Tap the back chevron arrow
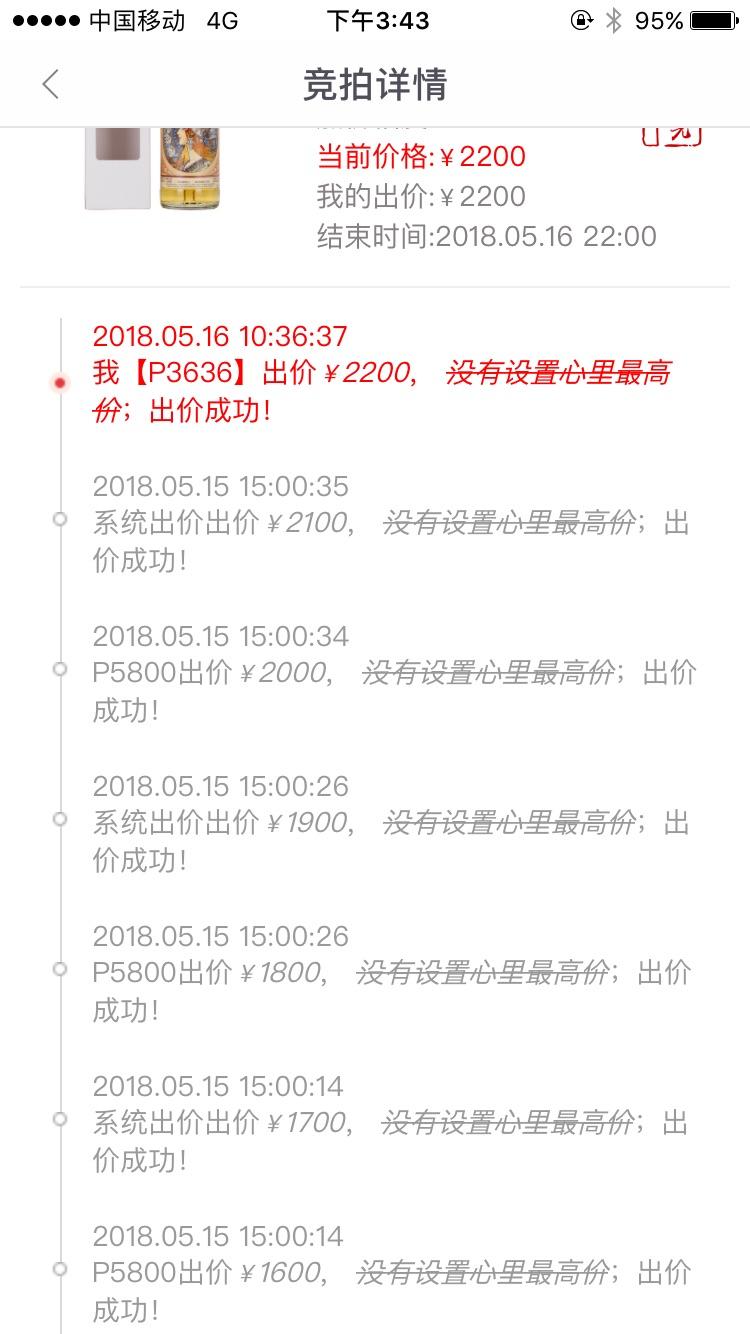750x1334 pixels. 50,84
